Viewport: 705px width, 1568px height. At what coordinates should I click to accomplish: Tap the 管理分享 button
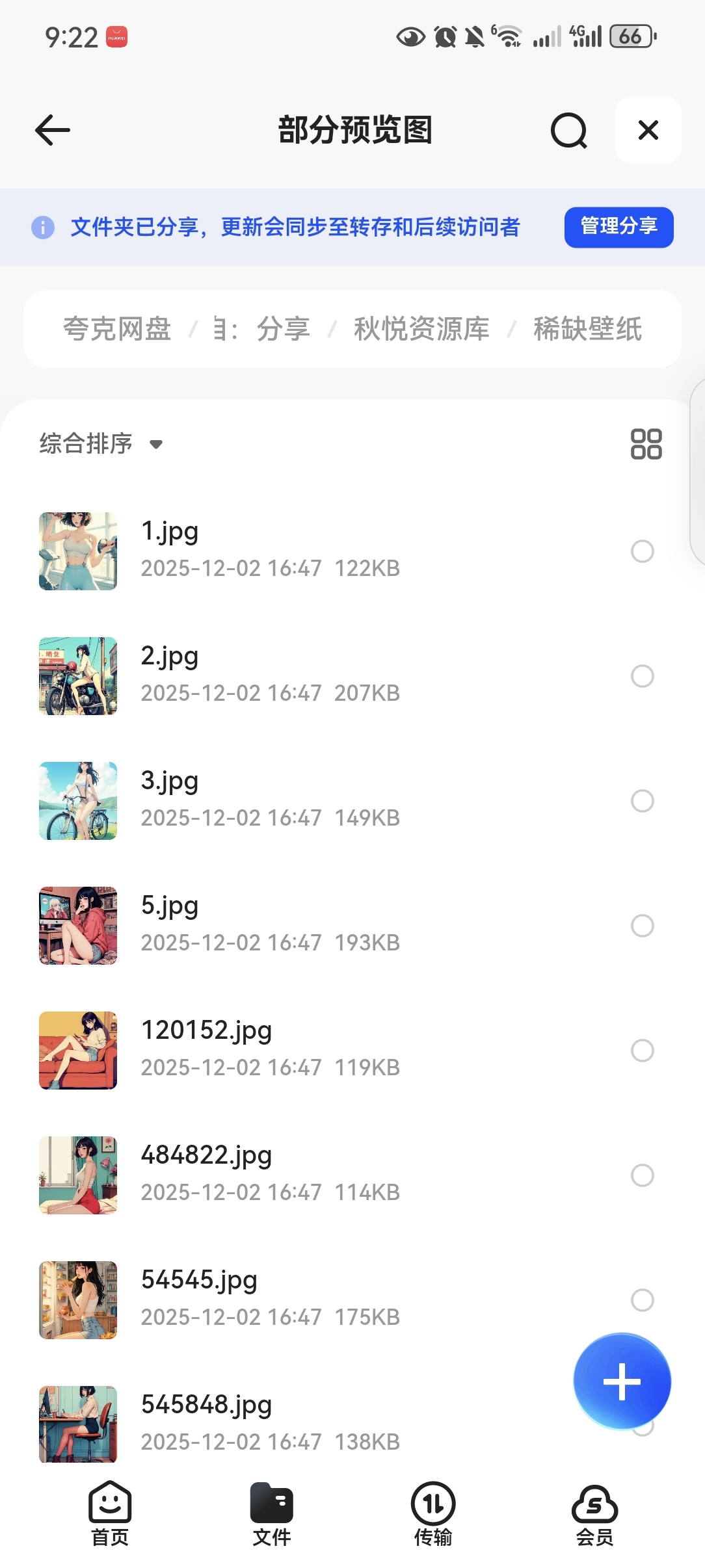point(619,227)
